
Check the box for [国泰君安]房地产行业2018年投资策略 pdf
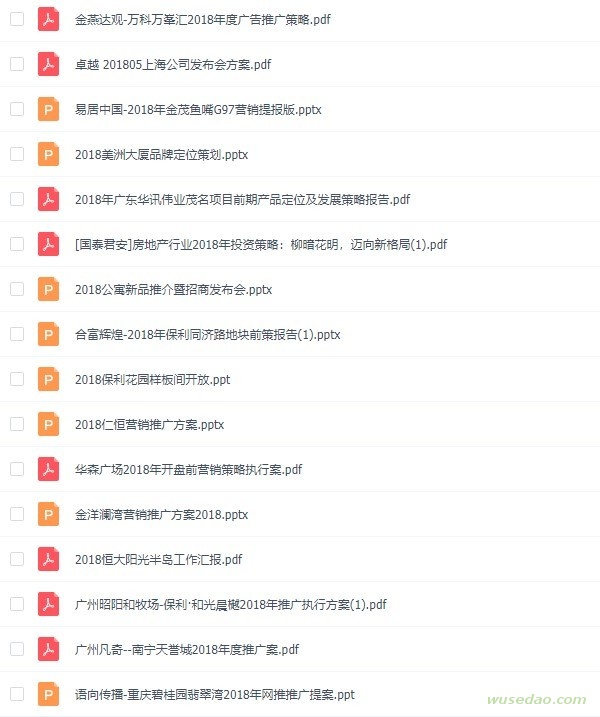17,244
